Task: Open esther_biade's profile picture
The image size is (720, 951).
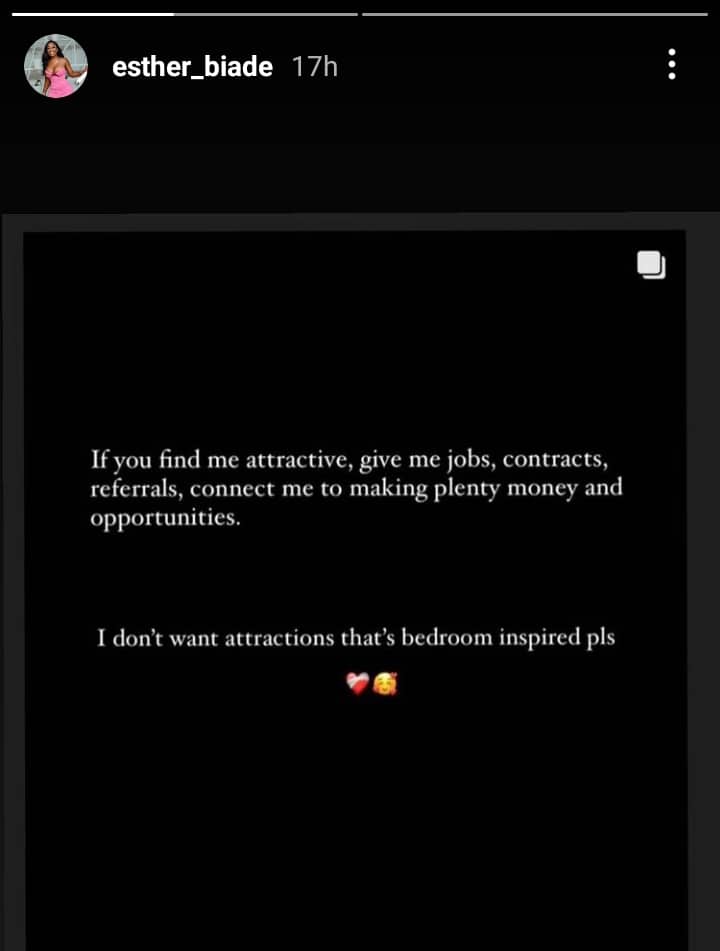Action: point(56,66)
